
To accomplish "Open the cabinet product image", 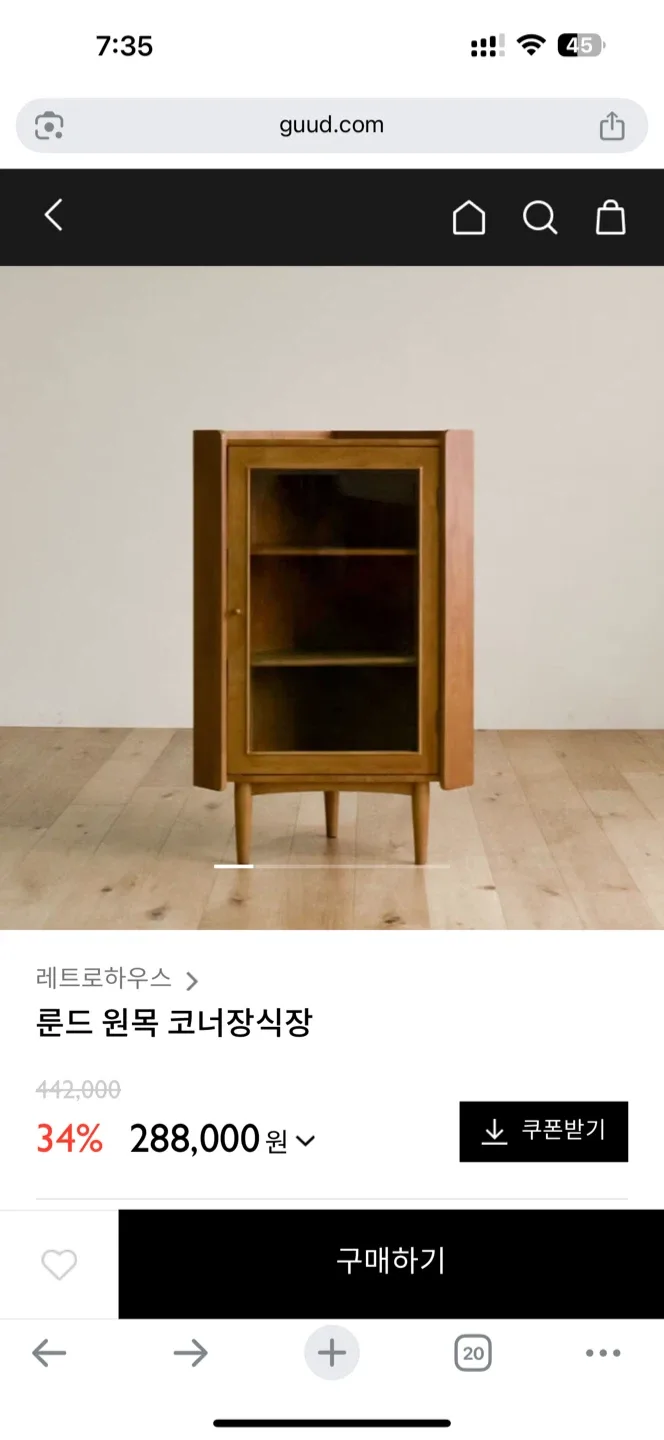I will pos(332,620).
